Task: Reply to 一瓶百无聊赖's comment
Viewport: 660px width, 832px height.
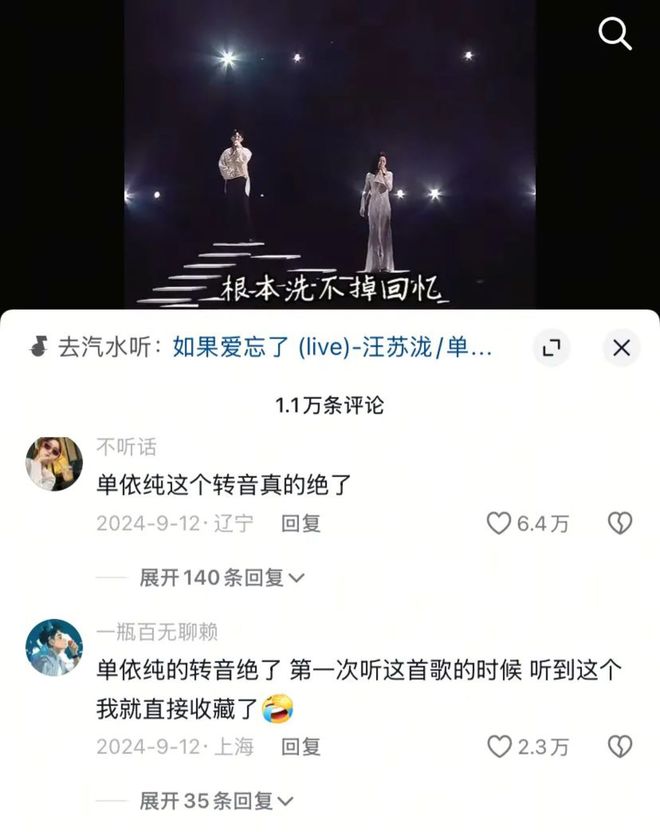Action: coord(300,746)
